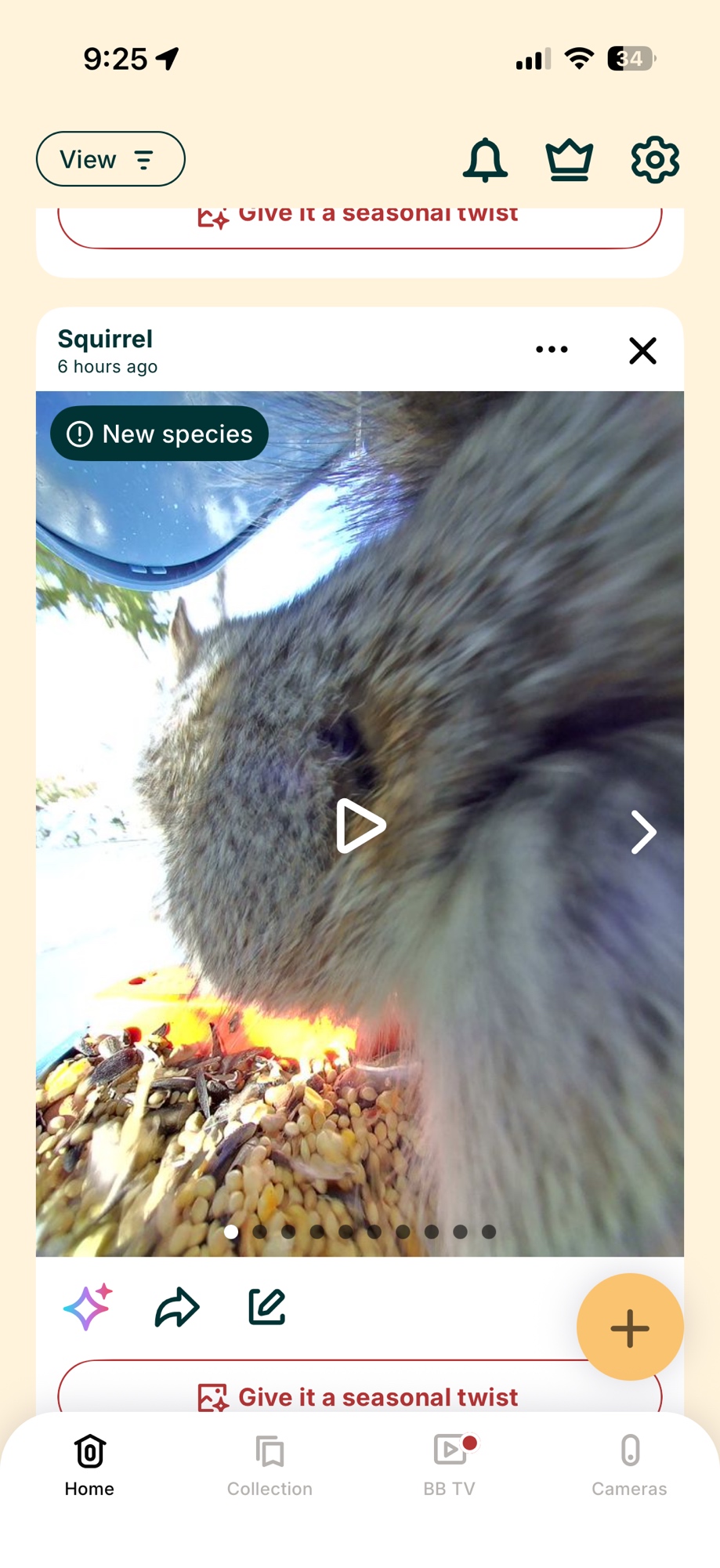Viewport: 720px width, 1568px height.
Task: Open the notifications bell
Action: coord(485,160)
